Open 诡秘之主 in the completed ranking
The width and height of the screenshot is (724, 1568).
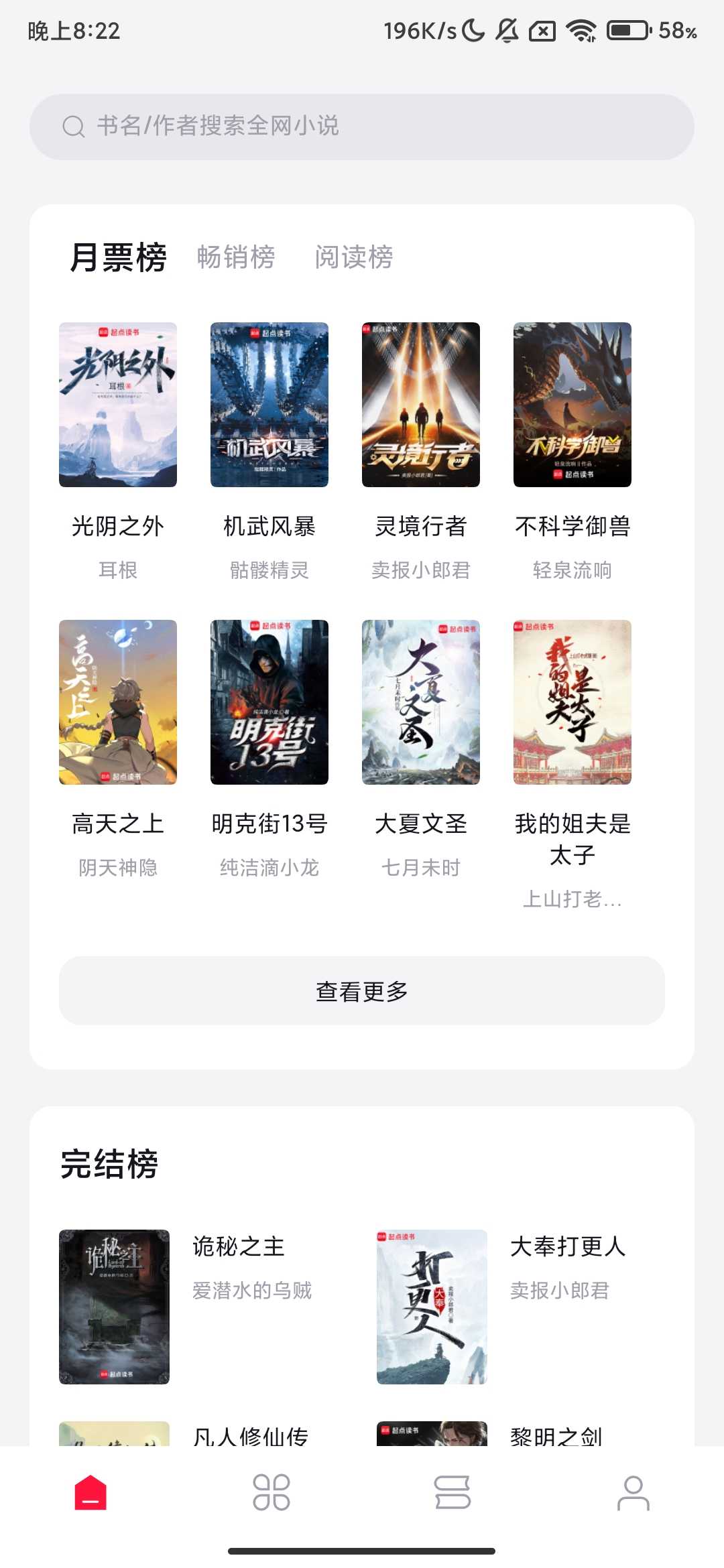pyautogui.click(x=114, y=1307)
